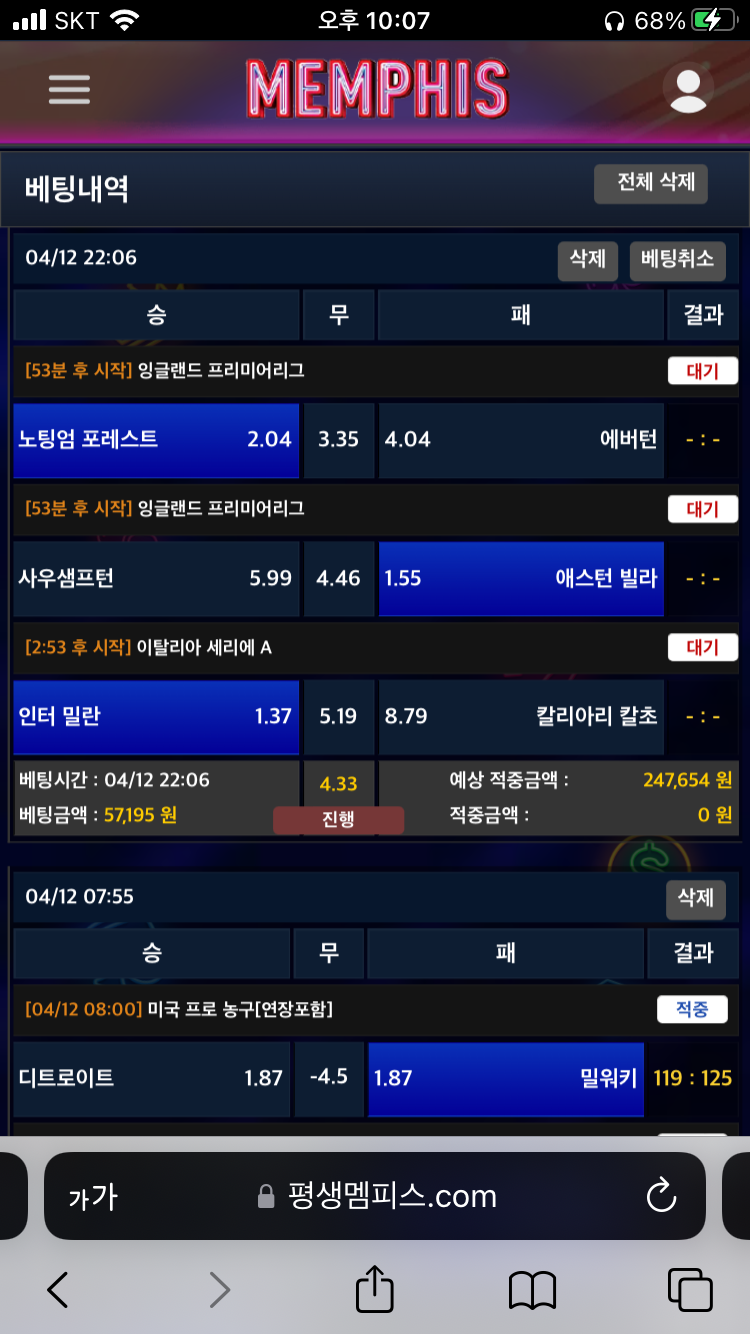Reload the page in Safari

pyautogui.click(x=661, y=1196)
